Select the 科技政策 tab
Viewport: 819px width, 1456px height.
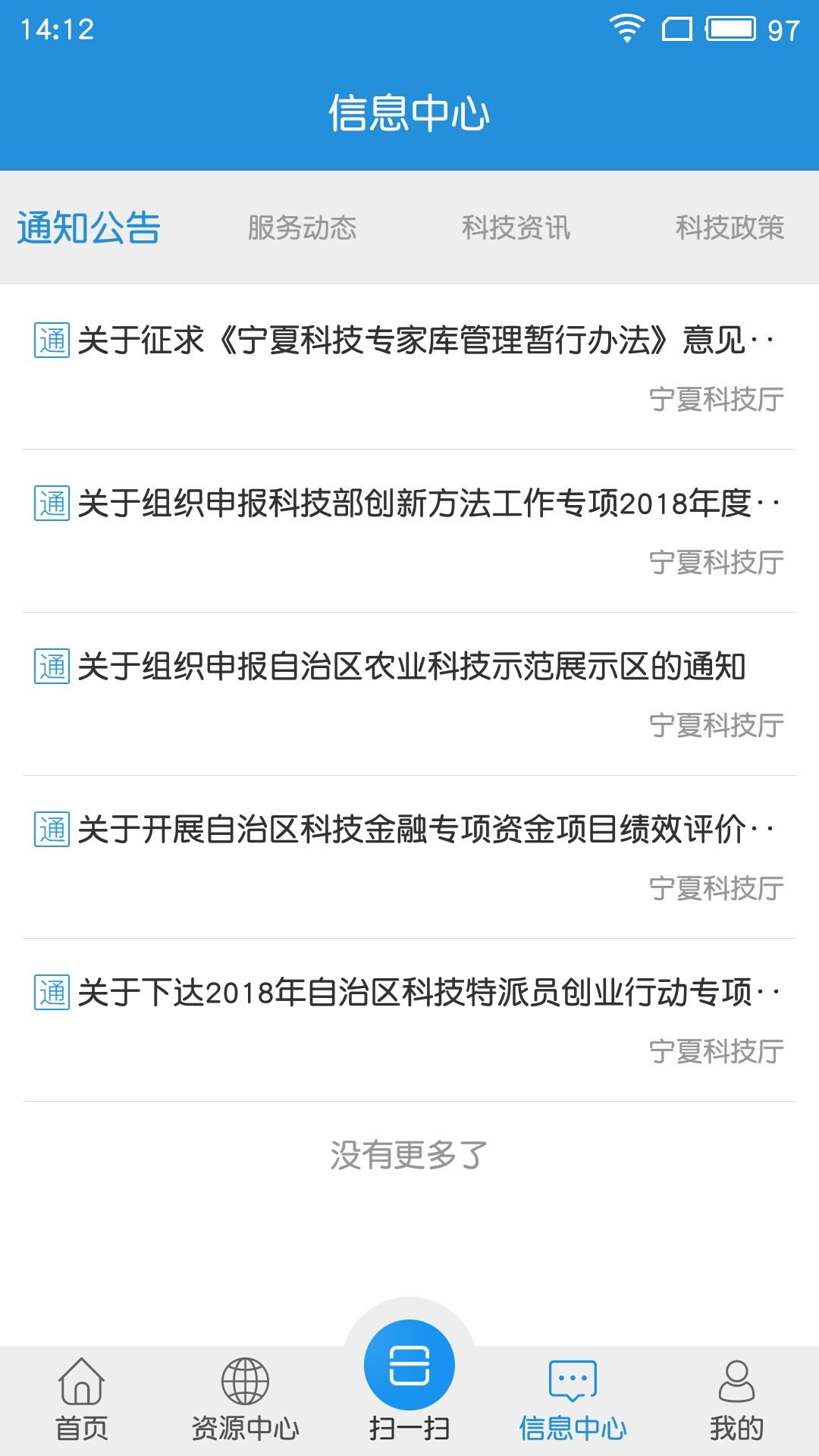730,227
